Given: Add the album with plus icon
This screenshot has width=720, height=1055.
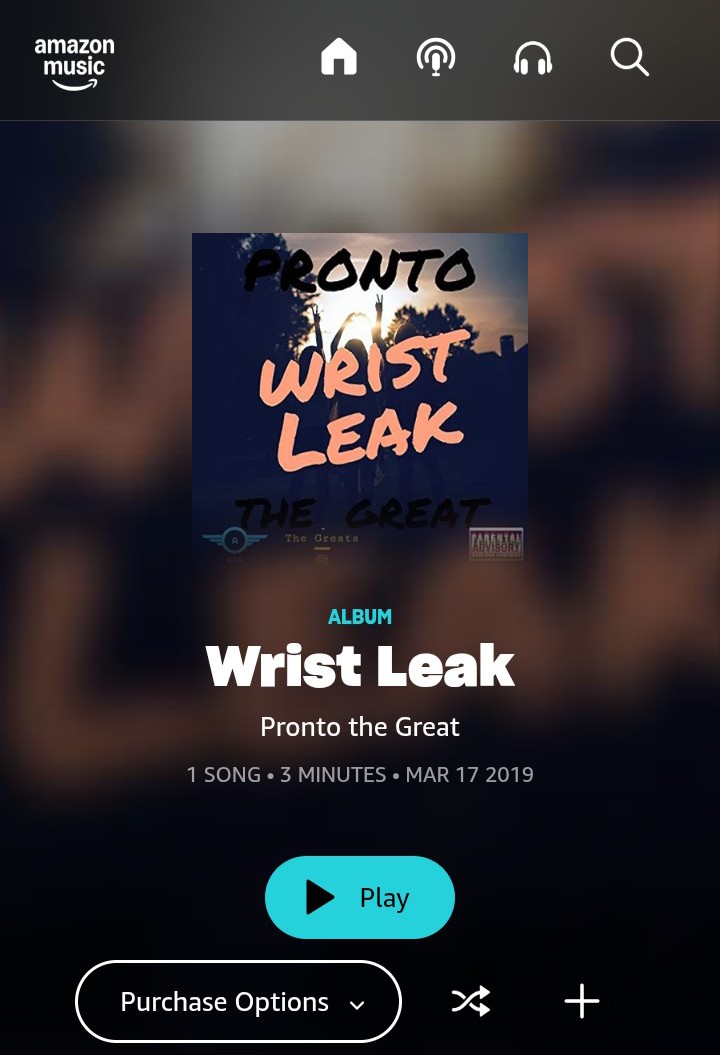Looking at the screenshot, I should tap(582, 1001).
